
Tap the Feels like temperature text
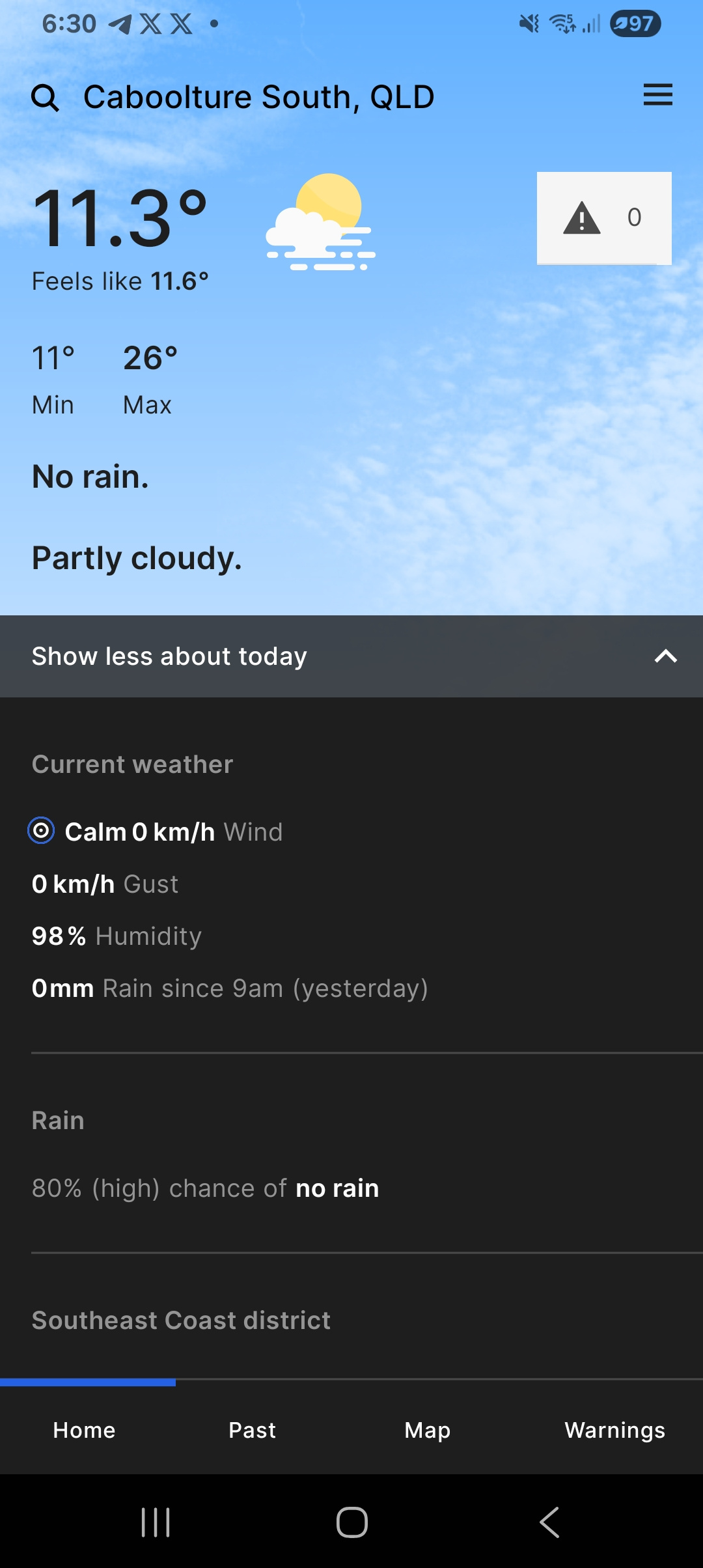[x=121, y=281]
